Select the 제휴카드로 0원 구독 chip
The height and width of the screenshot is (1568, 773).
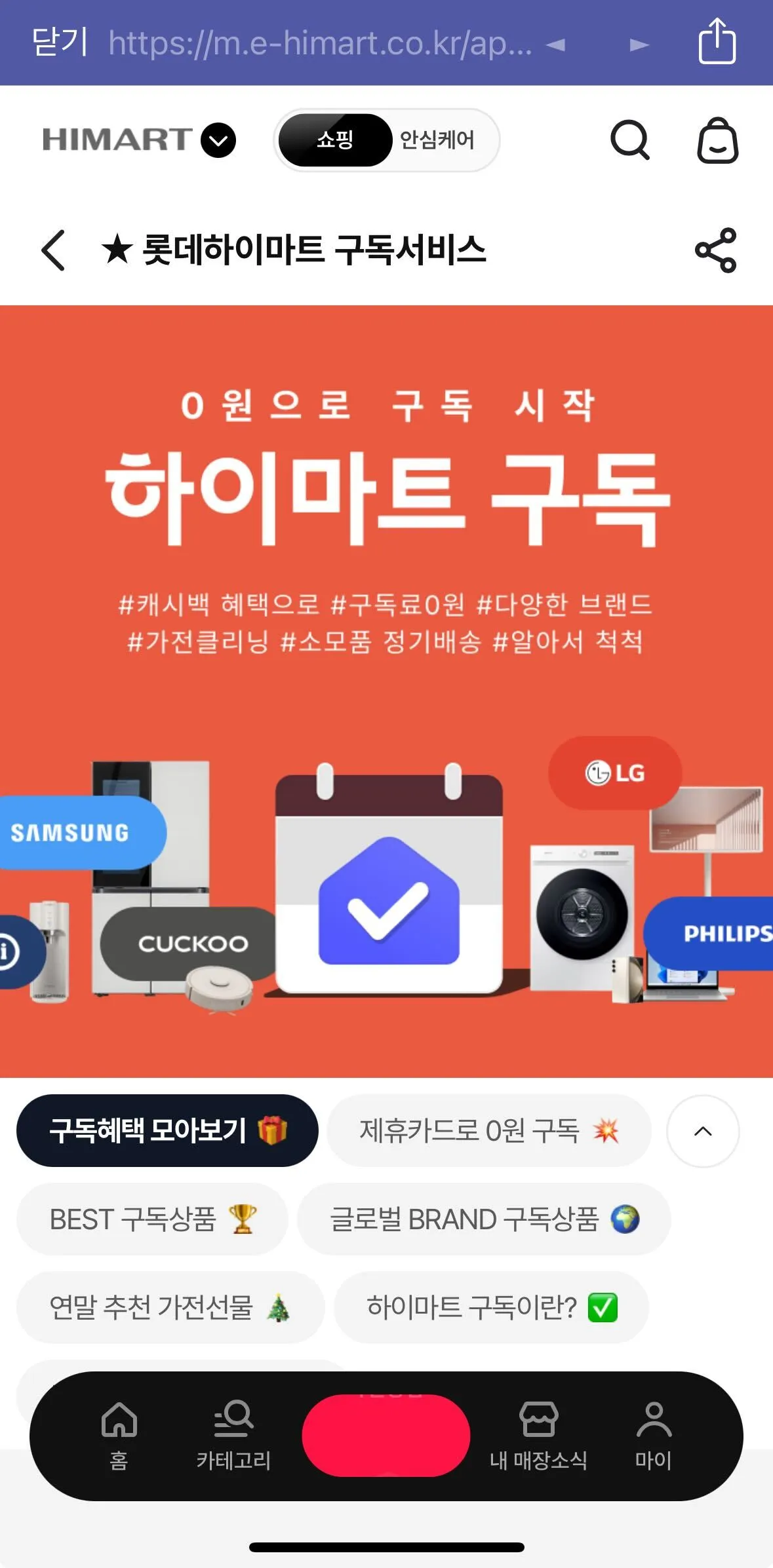point(488,1130)
